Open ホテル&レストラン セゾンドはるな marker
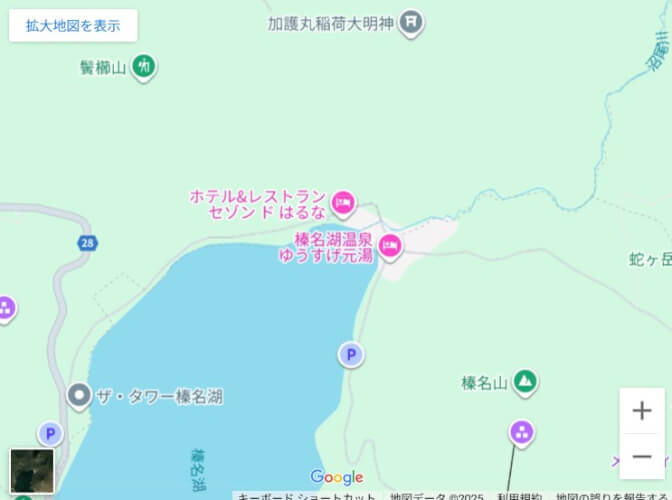The image size is (672, 500). coord(343,199)
